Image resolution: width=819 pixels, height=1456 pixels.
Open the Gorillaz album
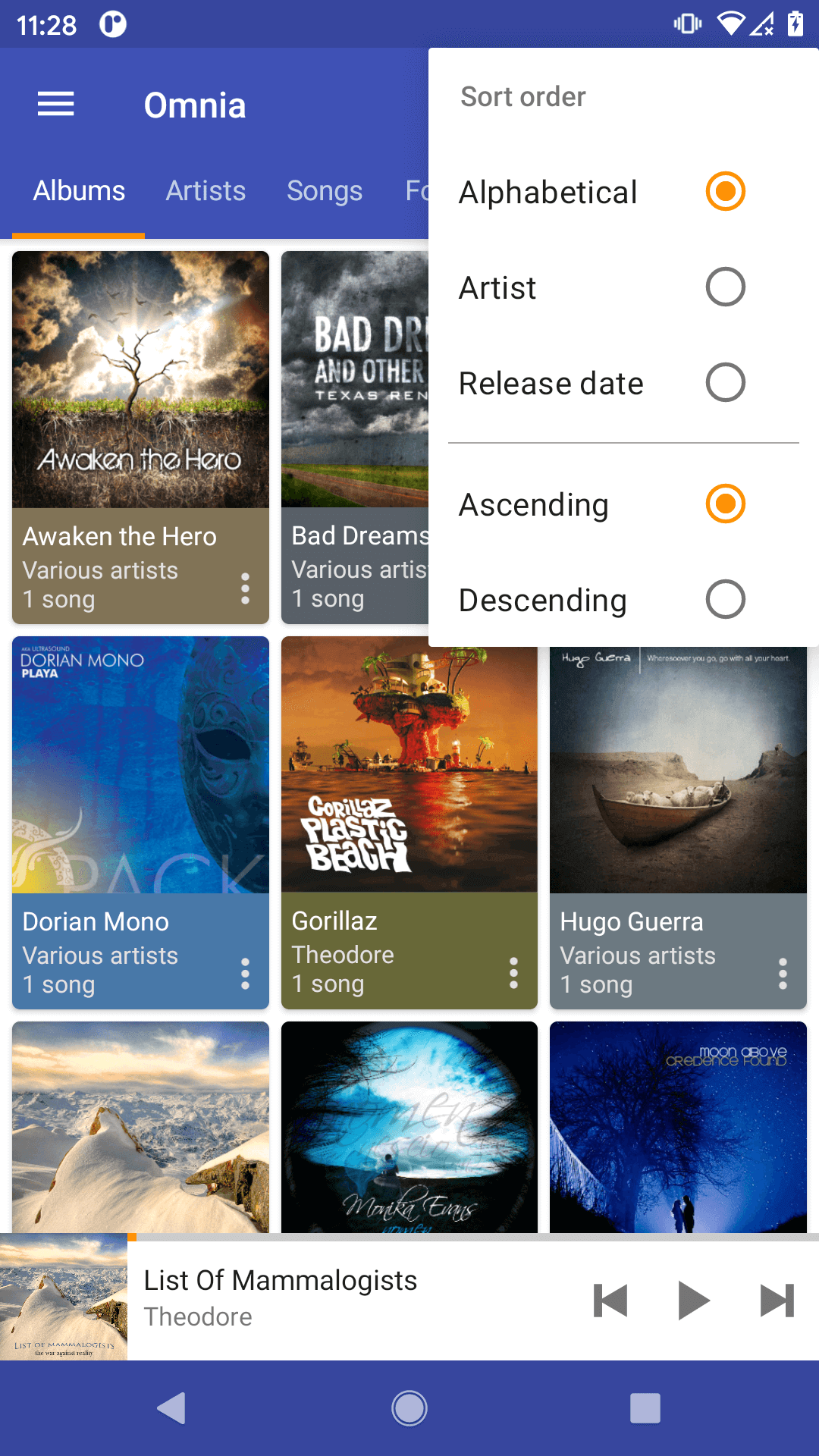click(x=409, y=764)
